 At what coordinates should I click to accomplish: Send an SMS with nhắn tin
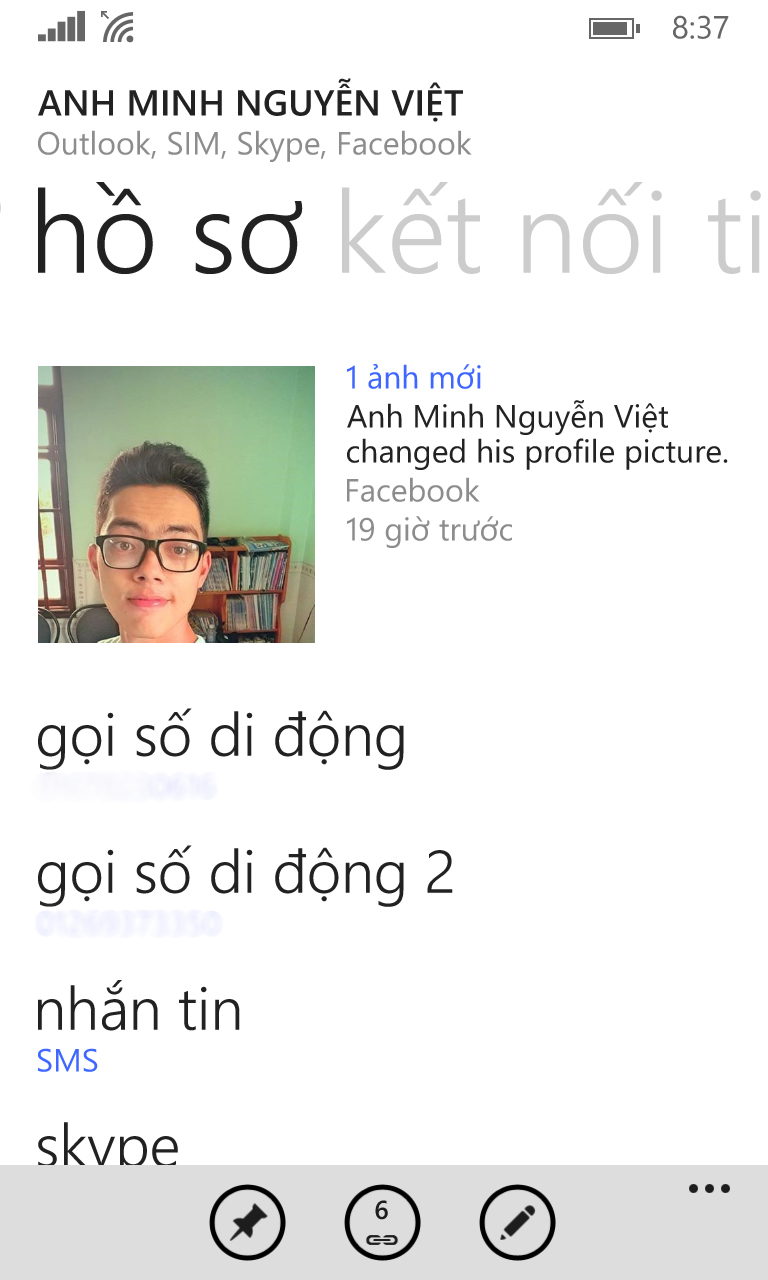138,1012
